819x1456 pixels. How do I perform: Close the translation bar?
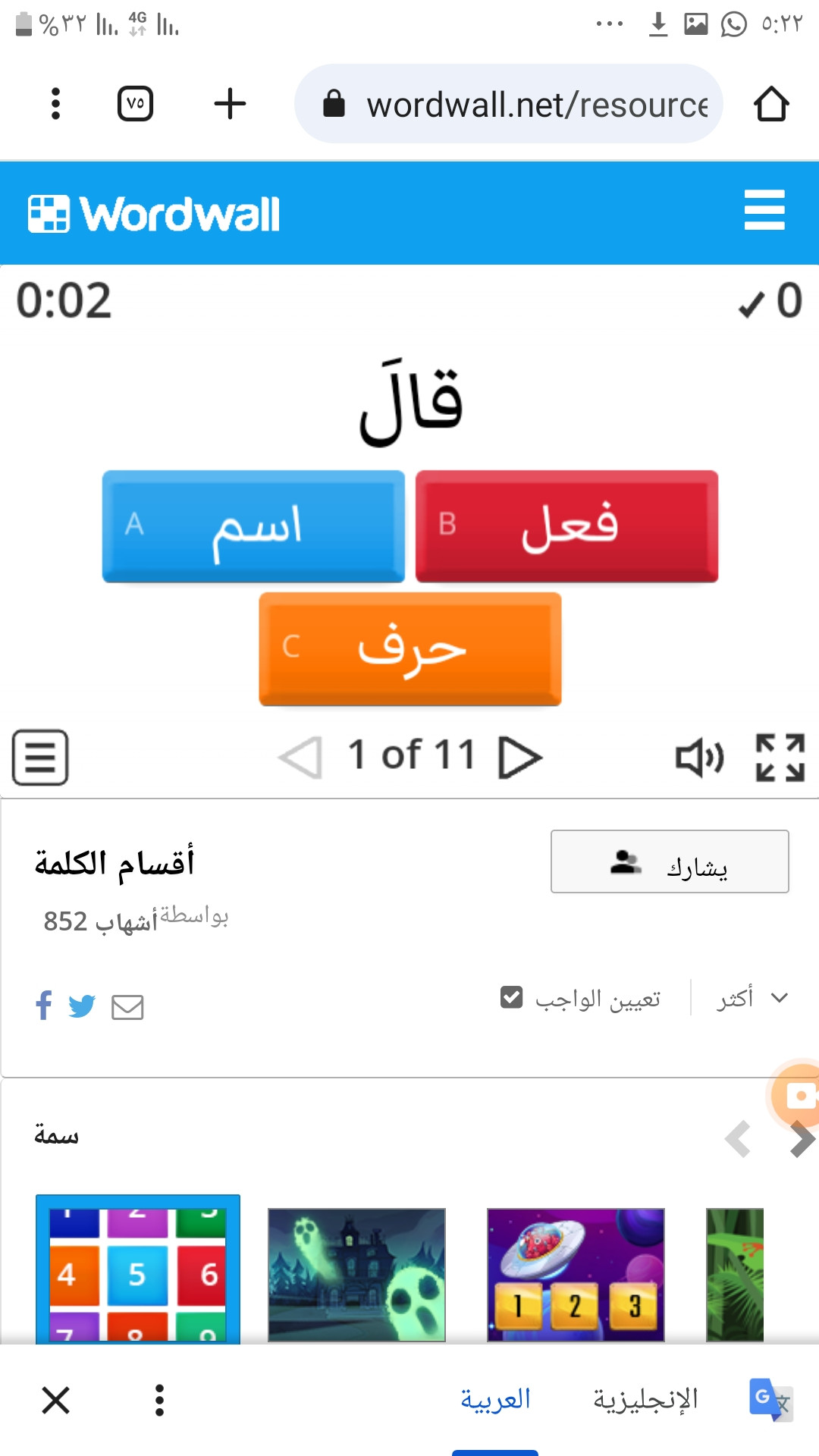point(55,1400)
